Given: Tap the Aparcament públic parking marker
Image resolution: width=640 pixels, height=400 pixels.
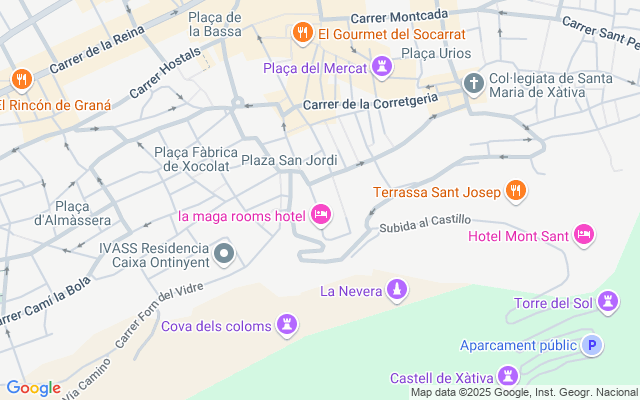Looking at the screenshot, I should pyautogui.click(x=592, y=346).
